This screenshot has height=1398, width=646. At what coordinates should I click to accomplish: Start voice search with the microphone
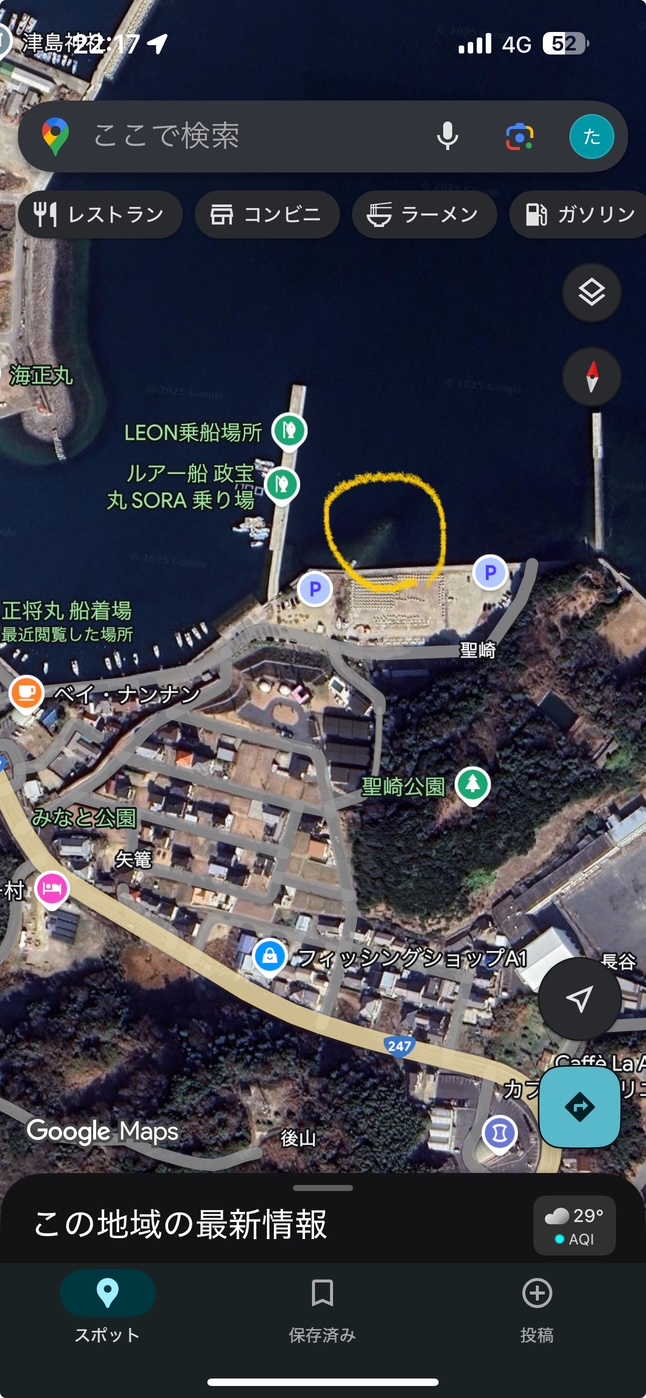coord(447,136)
